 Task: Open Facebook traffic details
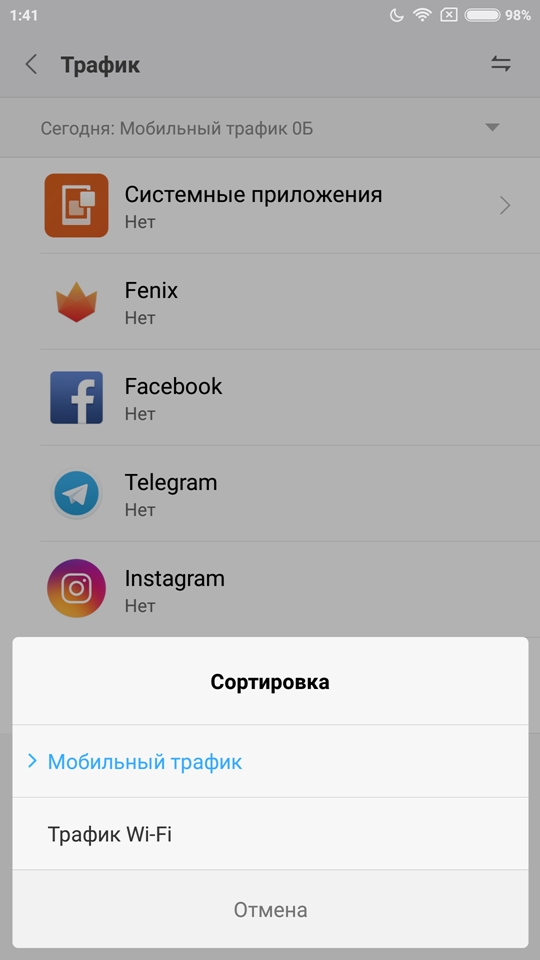[x=270, y=397]
